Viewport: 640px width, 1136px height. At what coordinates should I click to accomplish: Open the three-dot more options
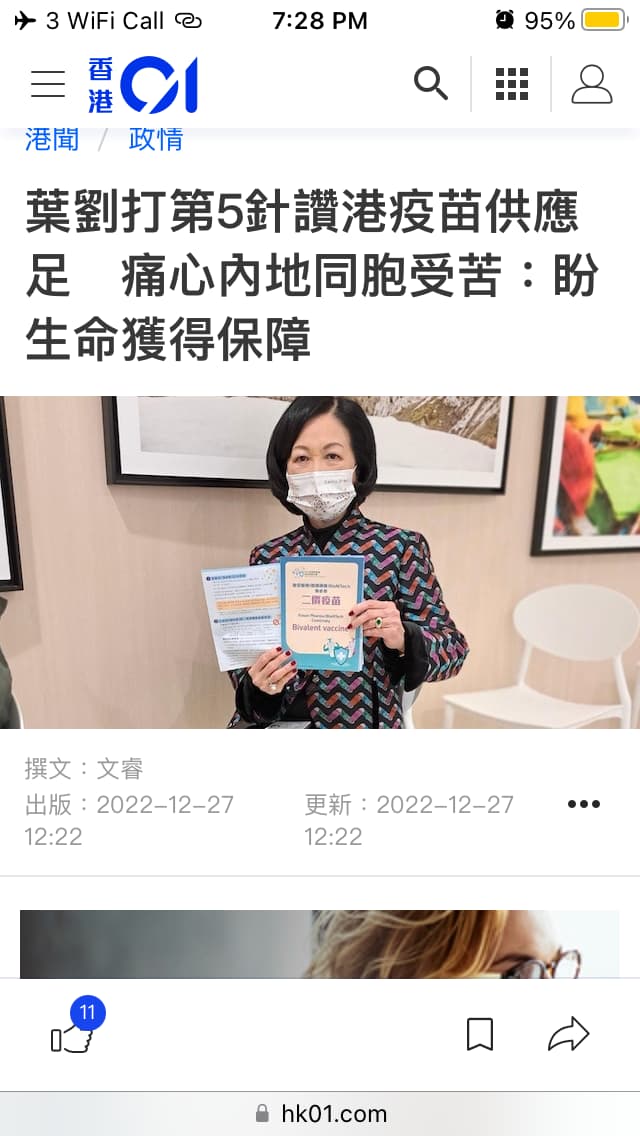pos(583,804)
